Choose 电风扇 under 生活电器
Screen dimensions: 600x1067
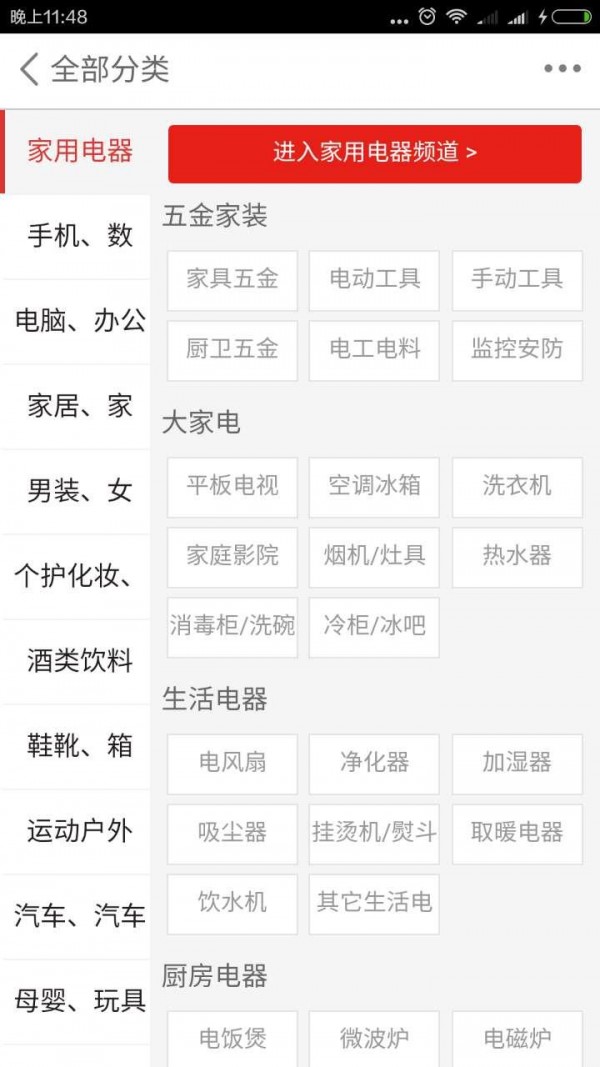point(232,763)
